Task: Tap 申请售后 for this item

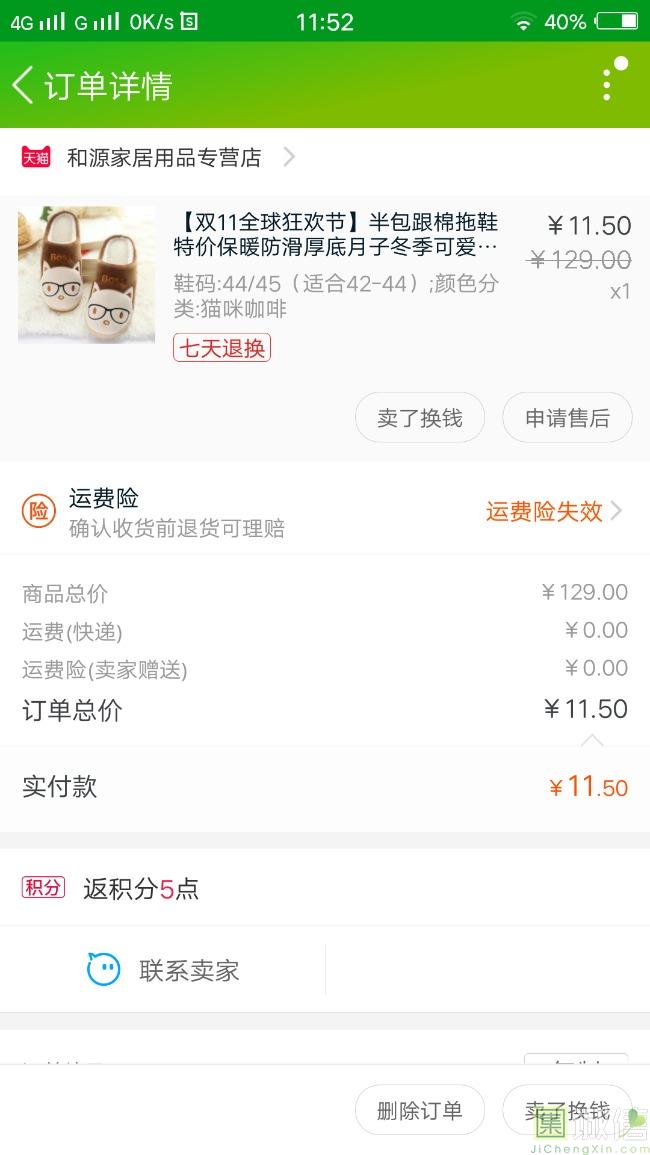Action: tap(567, 418)
